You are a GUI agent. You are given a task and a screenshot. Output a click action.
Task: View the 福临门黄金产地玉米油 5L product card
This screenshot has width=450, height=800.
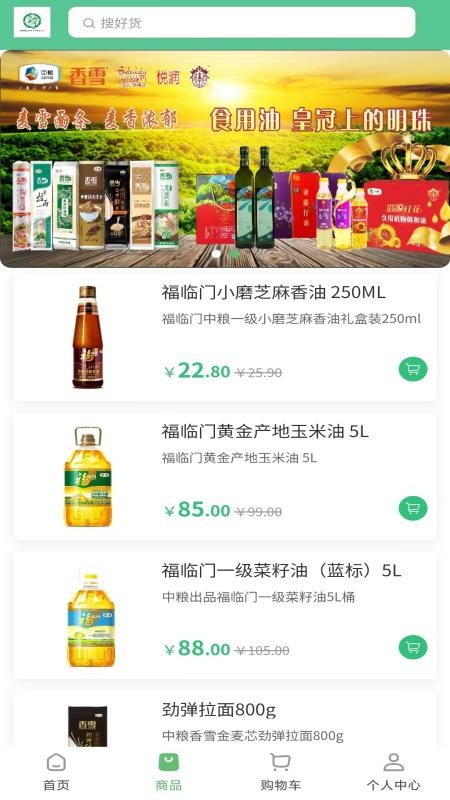pos(225,476)
